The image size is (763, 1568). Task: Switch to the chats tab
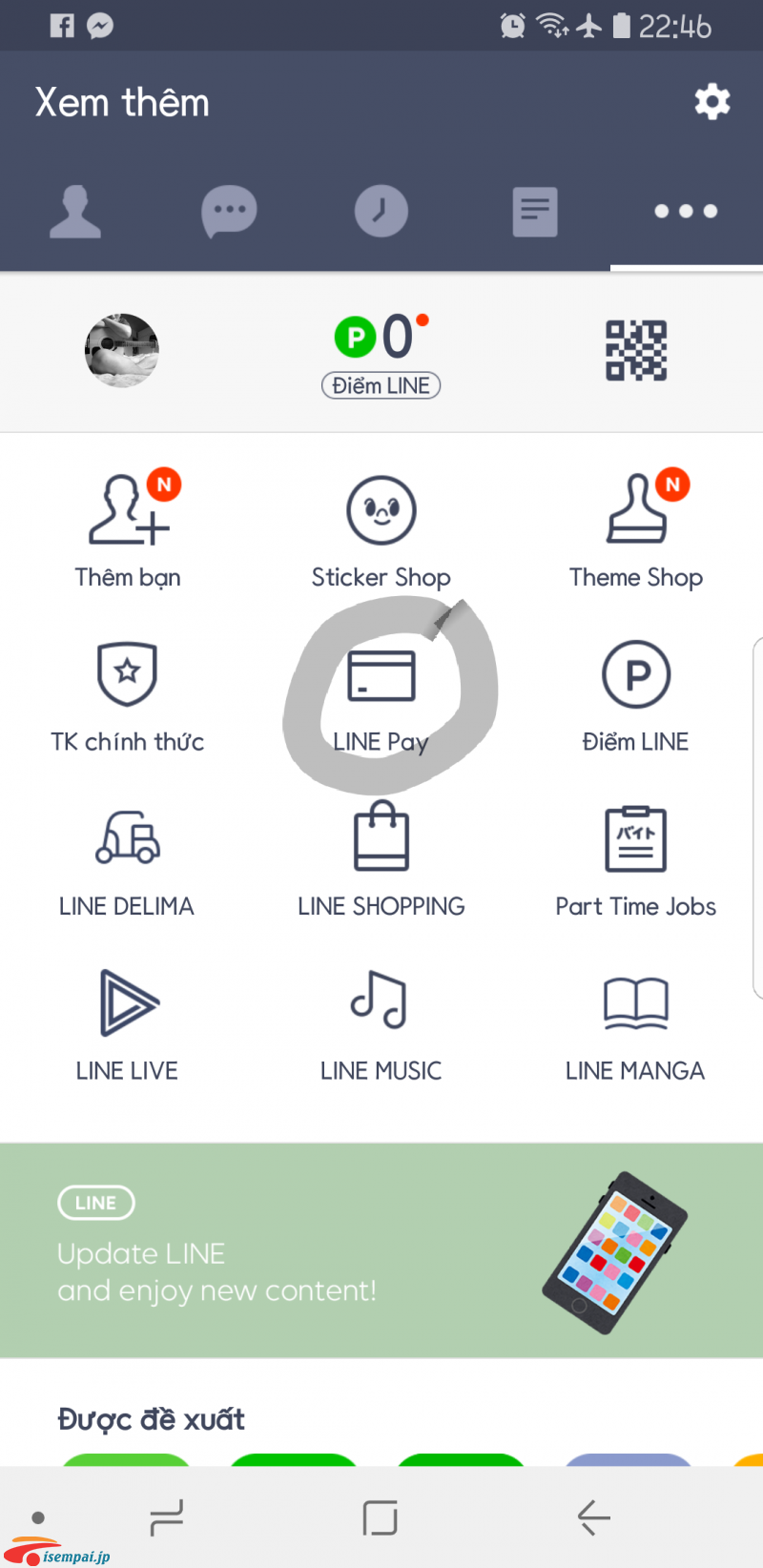(229, 211)
